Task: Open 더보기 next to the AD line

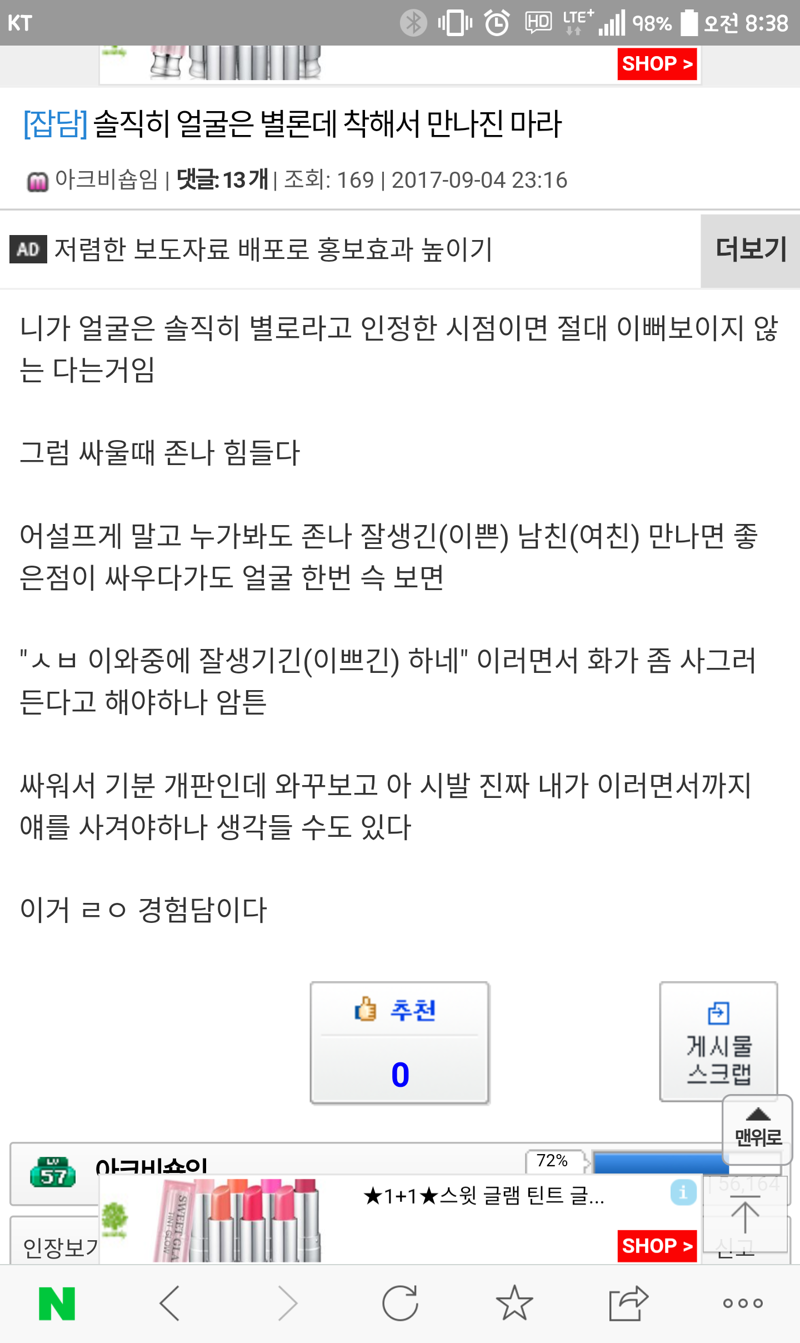Action: click(750, 250)
